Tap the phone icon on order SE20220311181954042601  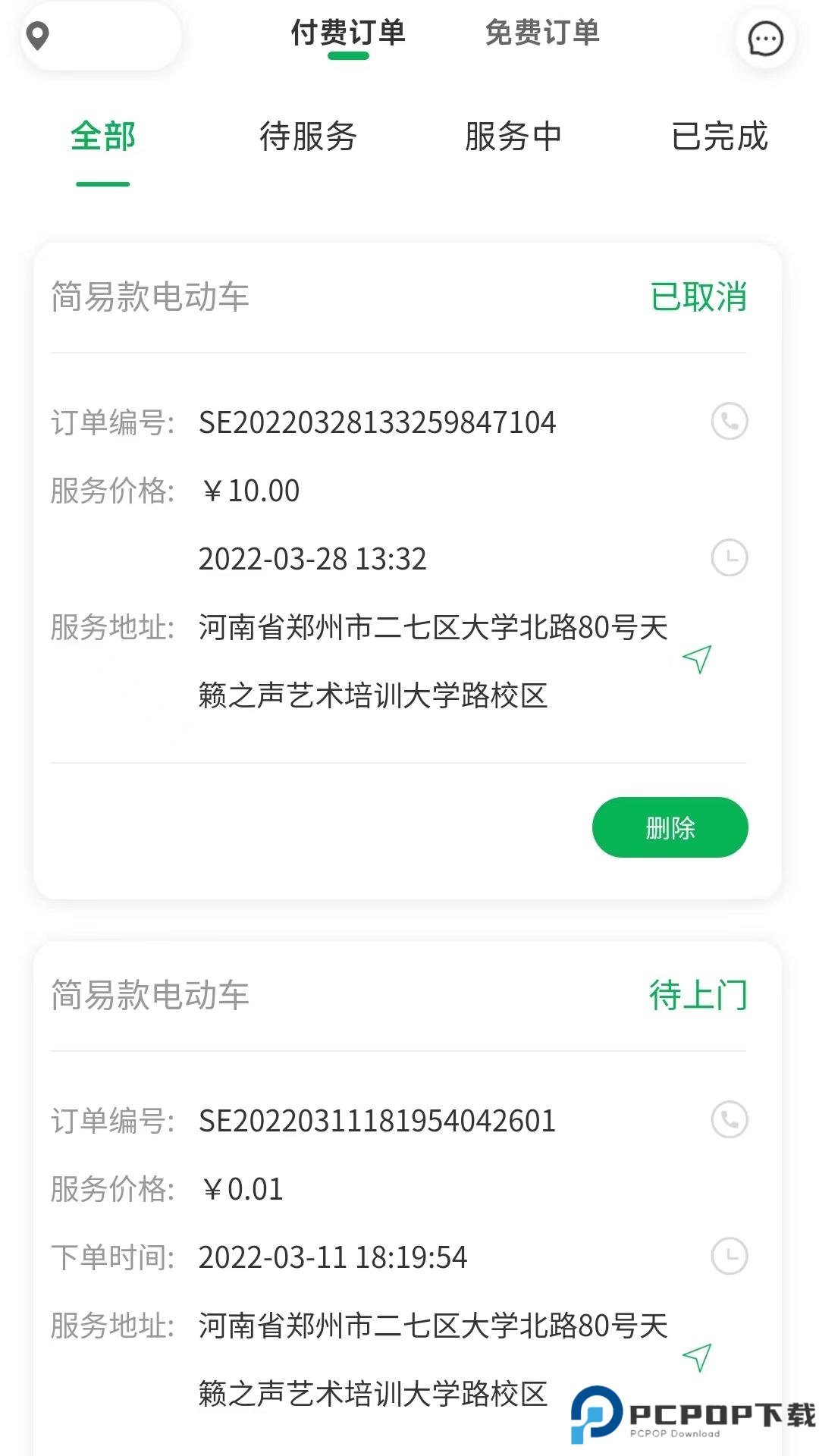point(729,1120)
